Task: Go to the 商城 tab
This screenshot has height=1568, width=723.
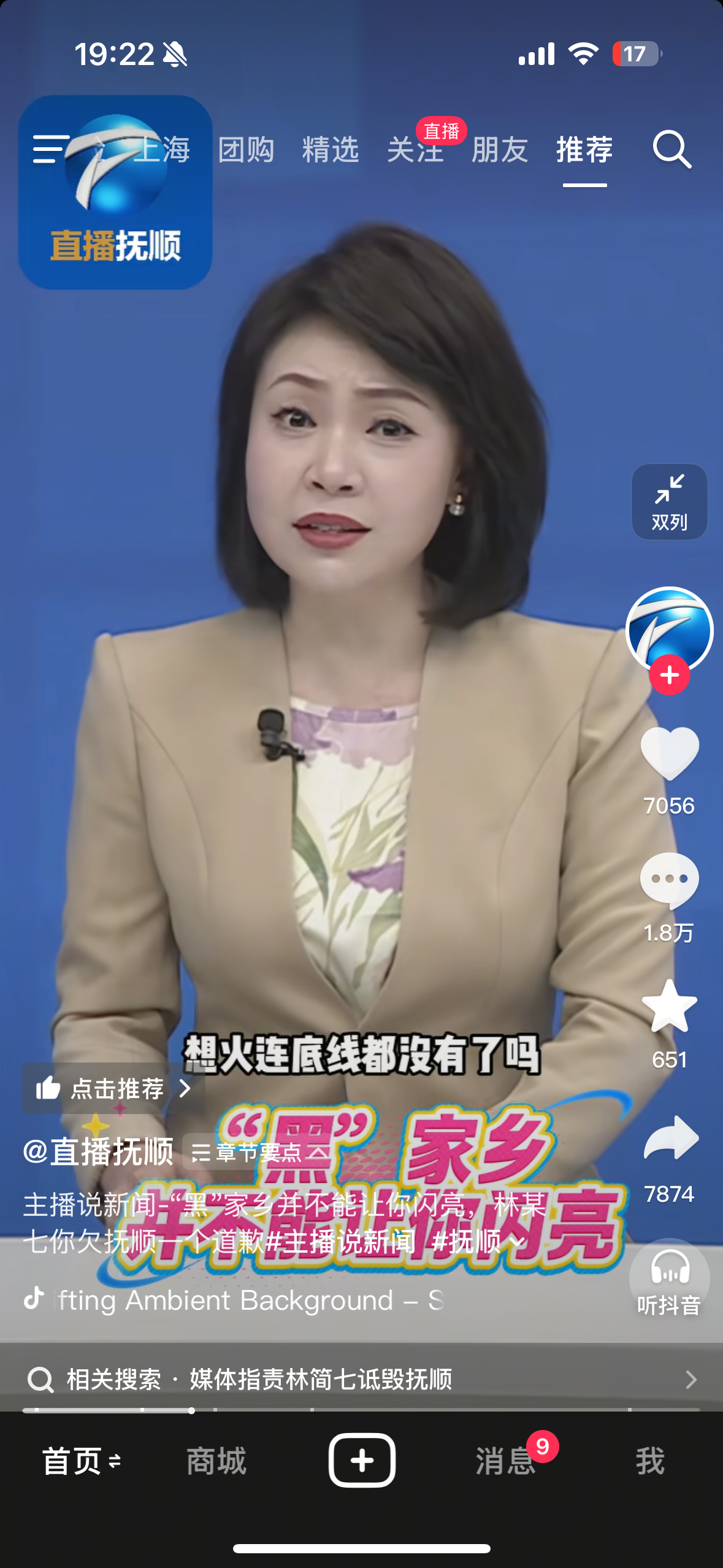Action: click(216, 1461)
